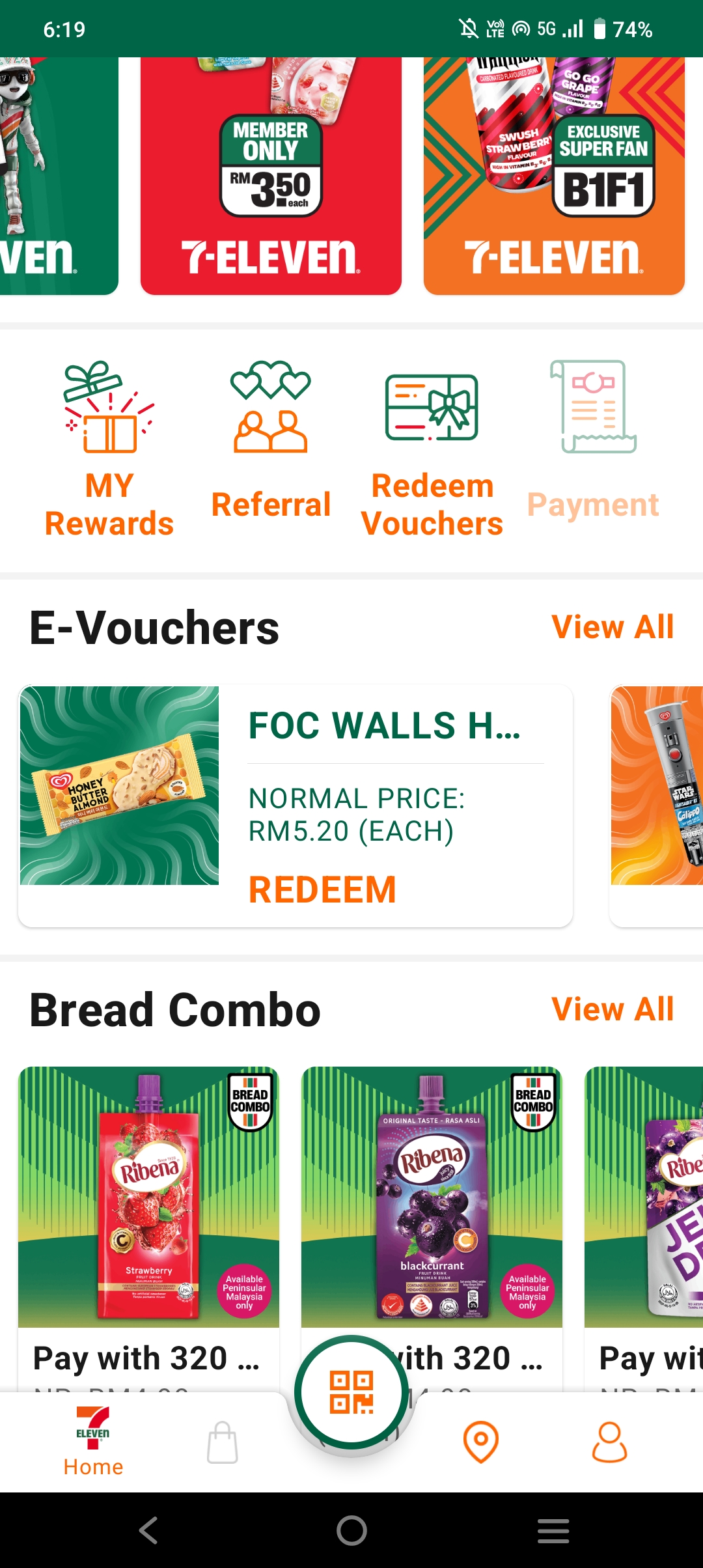Switch to the Home tab
This screenshot has height=1568, width=703.
(x=93, y=1442)
